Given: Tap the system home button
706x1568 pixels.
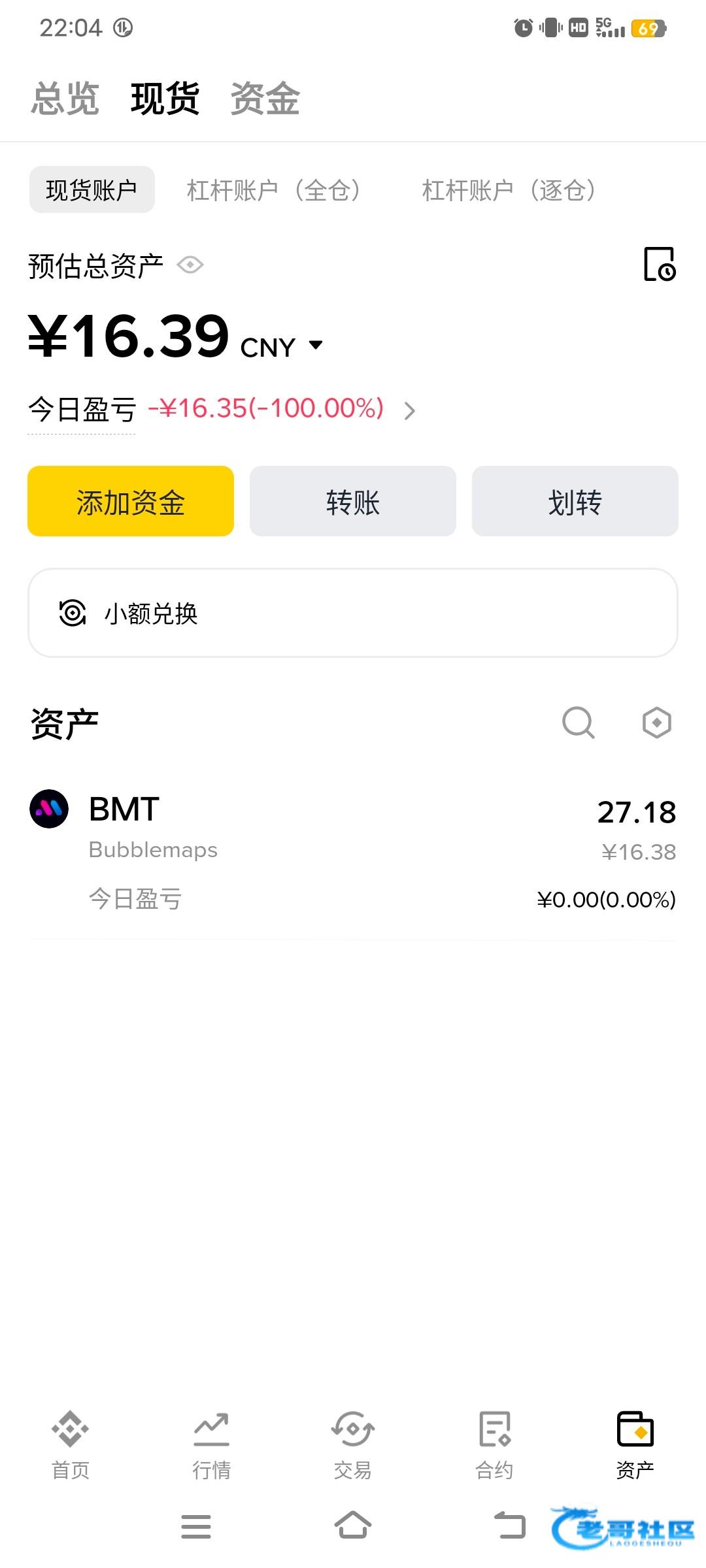Looking at the screenshot, I should (353, 1526).
